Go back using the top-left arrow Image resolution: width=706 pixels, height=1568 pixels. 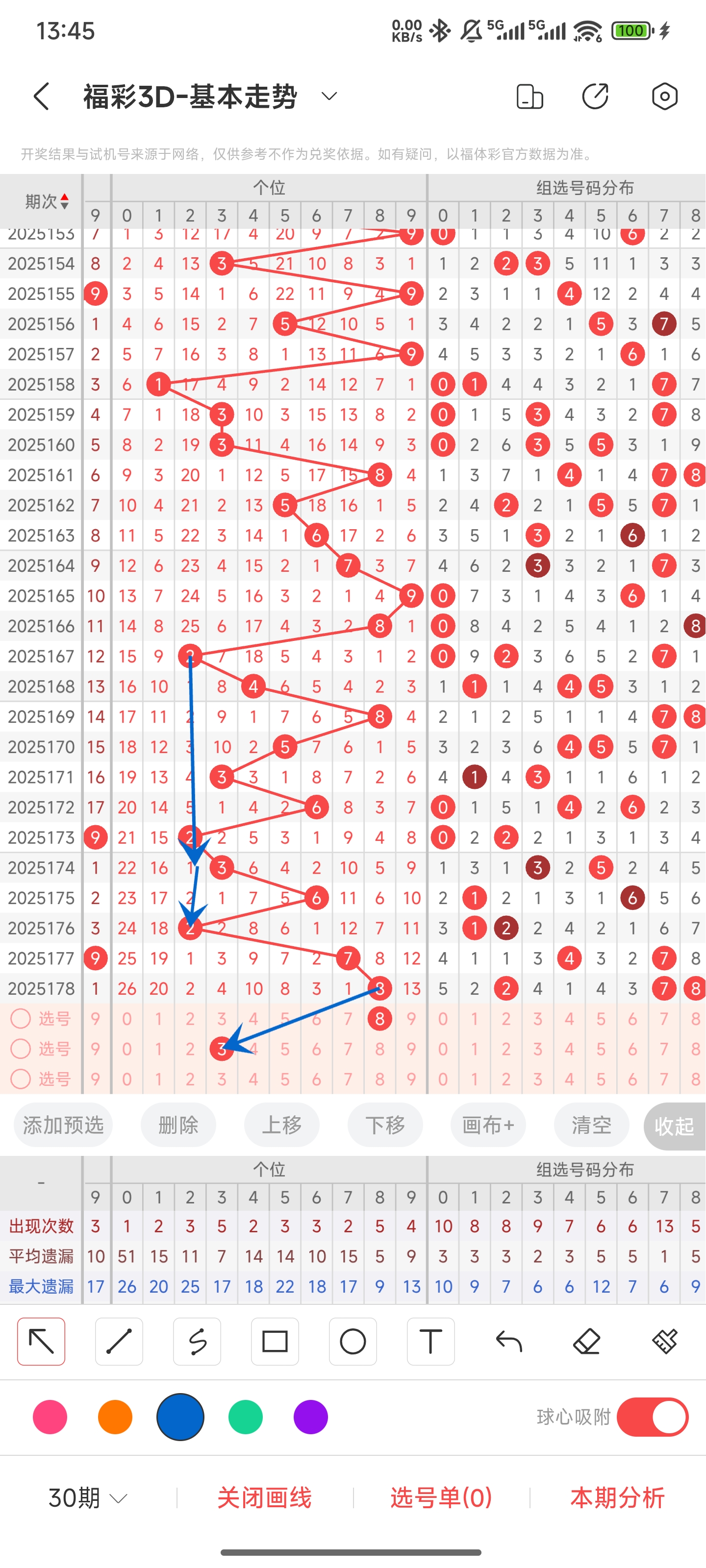(x=41, y=96)
